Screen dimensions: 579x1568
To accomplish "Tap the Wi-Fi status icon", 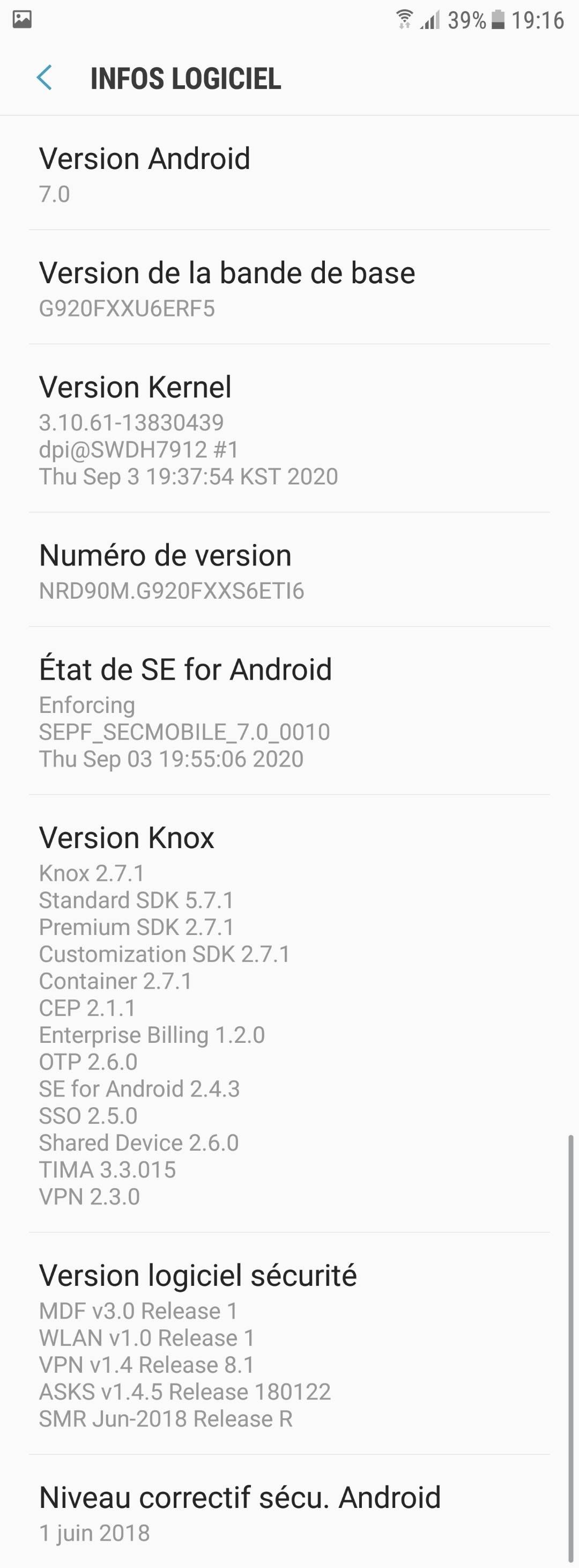I will pos(405,19).
